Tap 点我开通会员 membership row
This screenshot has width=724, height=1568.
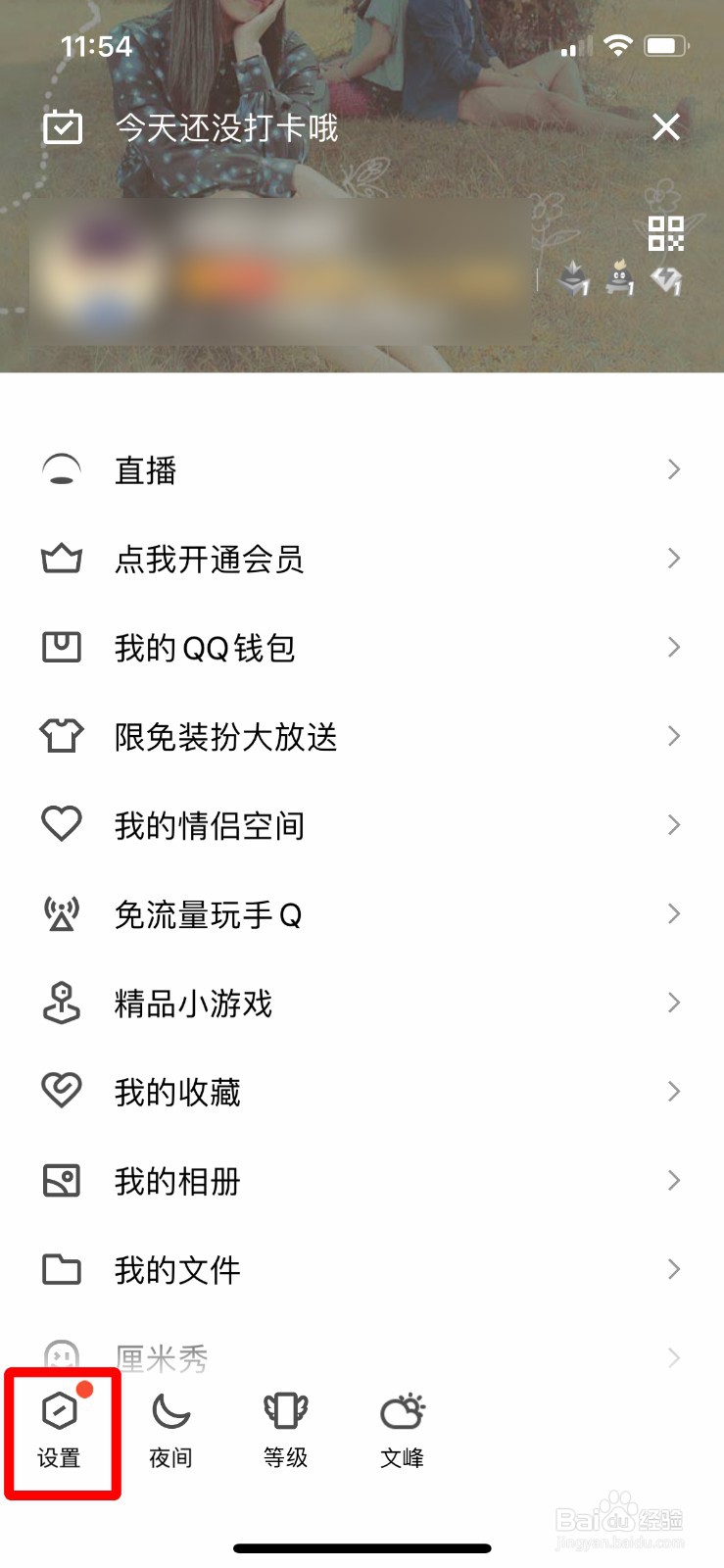[x=361, y=559]
